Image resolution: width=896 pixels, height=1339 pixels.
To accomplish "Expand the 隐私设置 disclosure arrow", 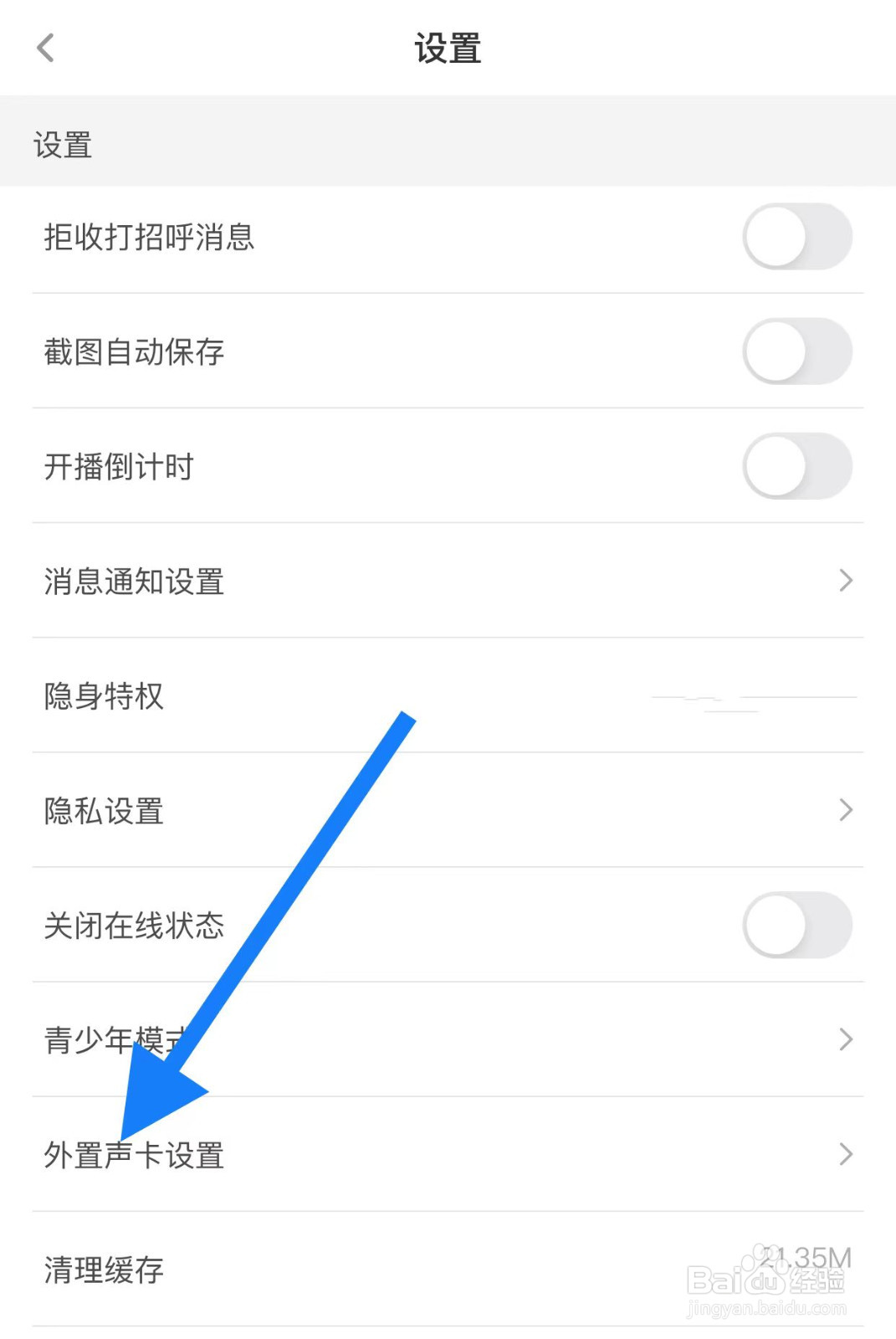I will pyautogui.click(x=845, y=808).
